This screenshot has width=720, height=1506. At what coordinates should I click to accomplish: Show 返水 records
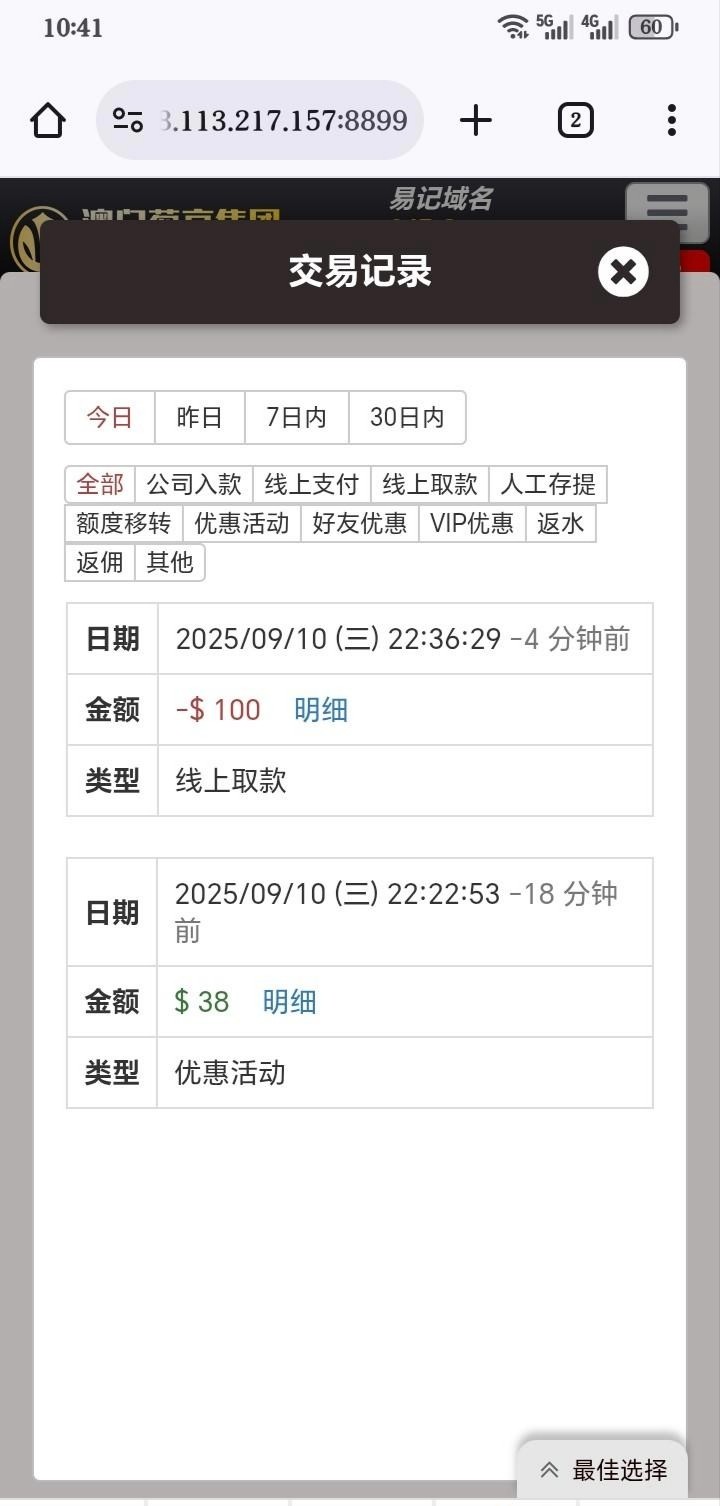click(x=560, y=523)
